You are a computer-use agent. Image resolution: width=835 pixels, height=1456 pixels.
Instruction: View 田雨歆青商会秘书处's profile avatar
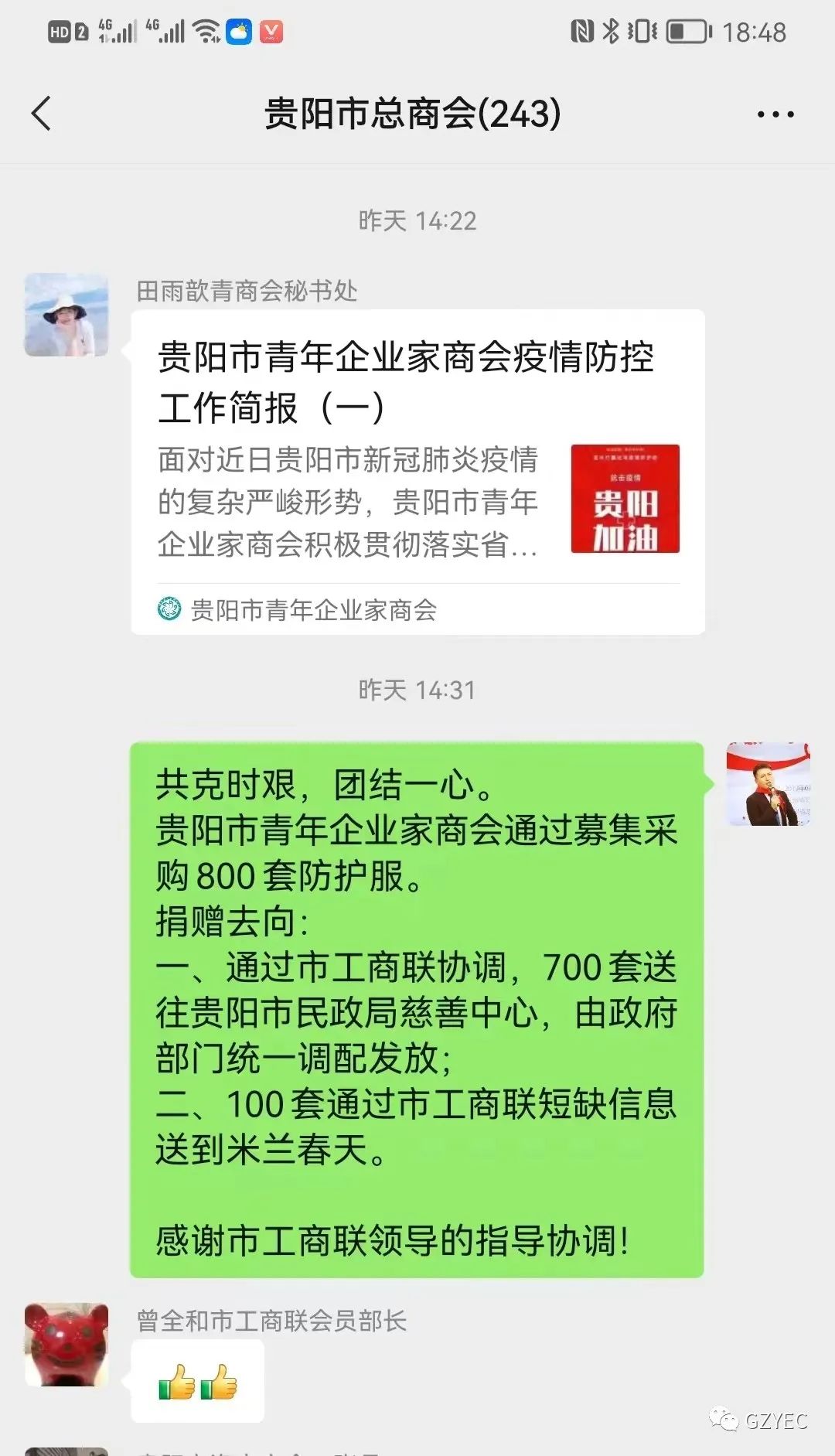coord(66,315)
